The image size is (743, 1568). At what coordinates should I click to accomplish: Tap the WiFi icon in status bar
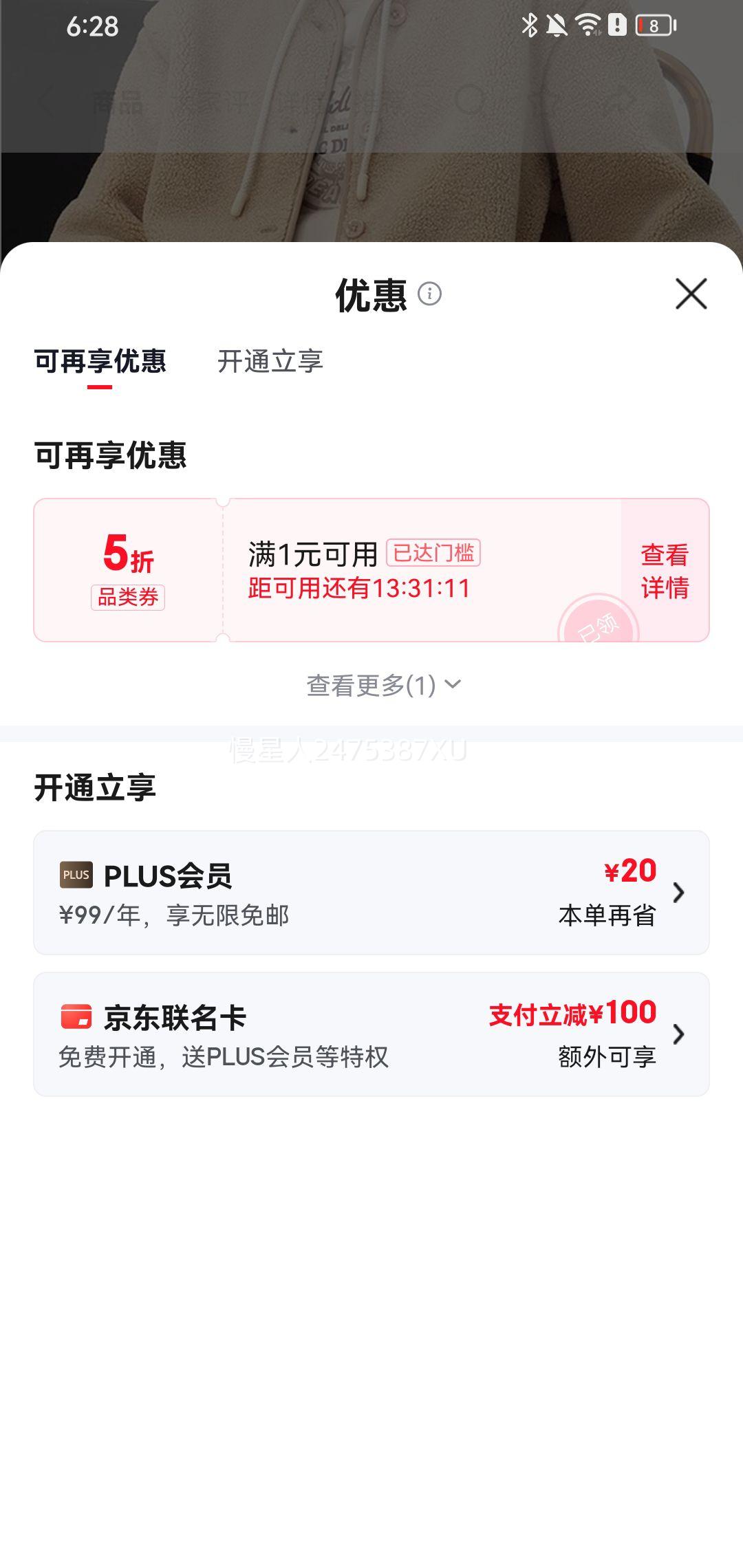(588, 25)
